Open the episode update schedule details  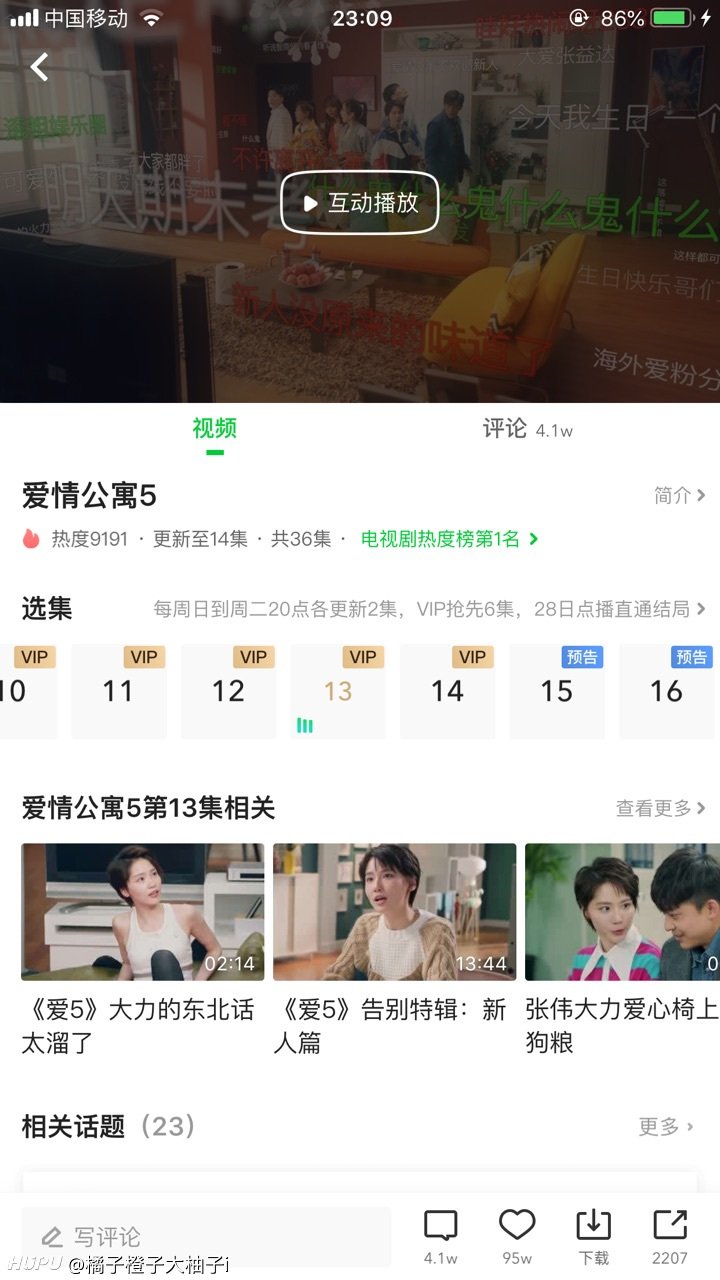click(x=430, y=608)
